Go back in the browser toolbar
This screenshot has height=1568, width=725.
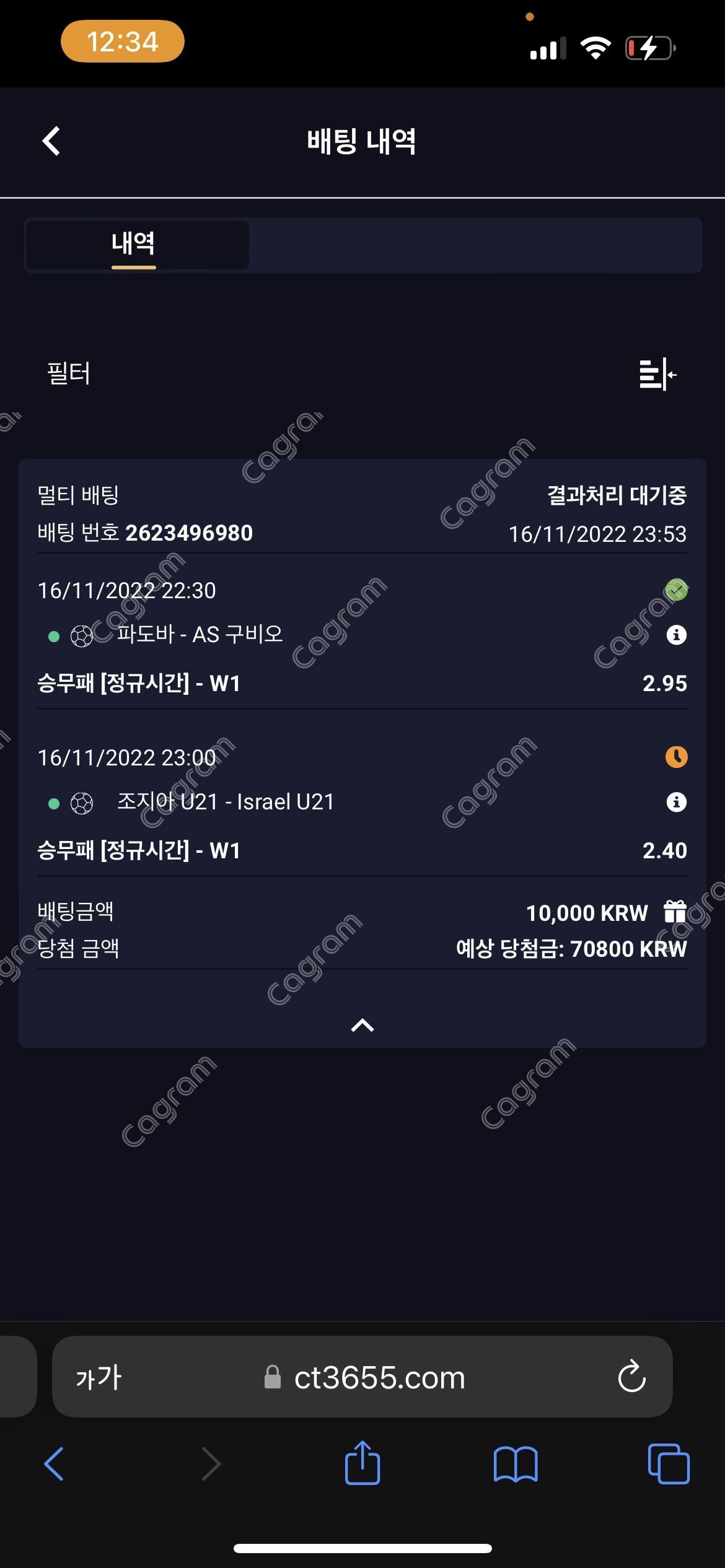(54, 1464)
